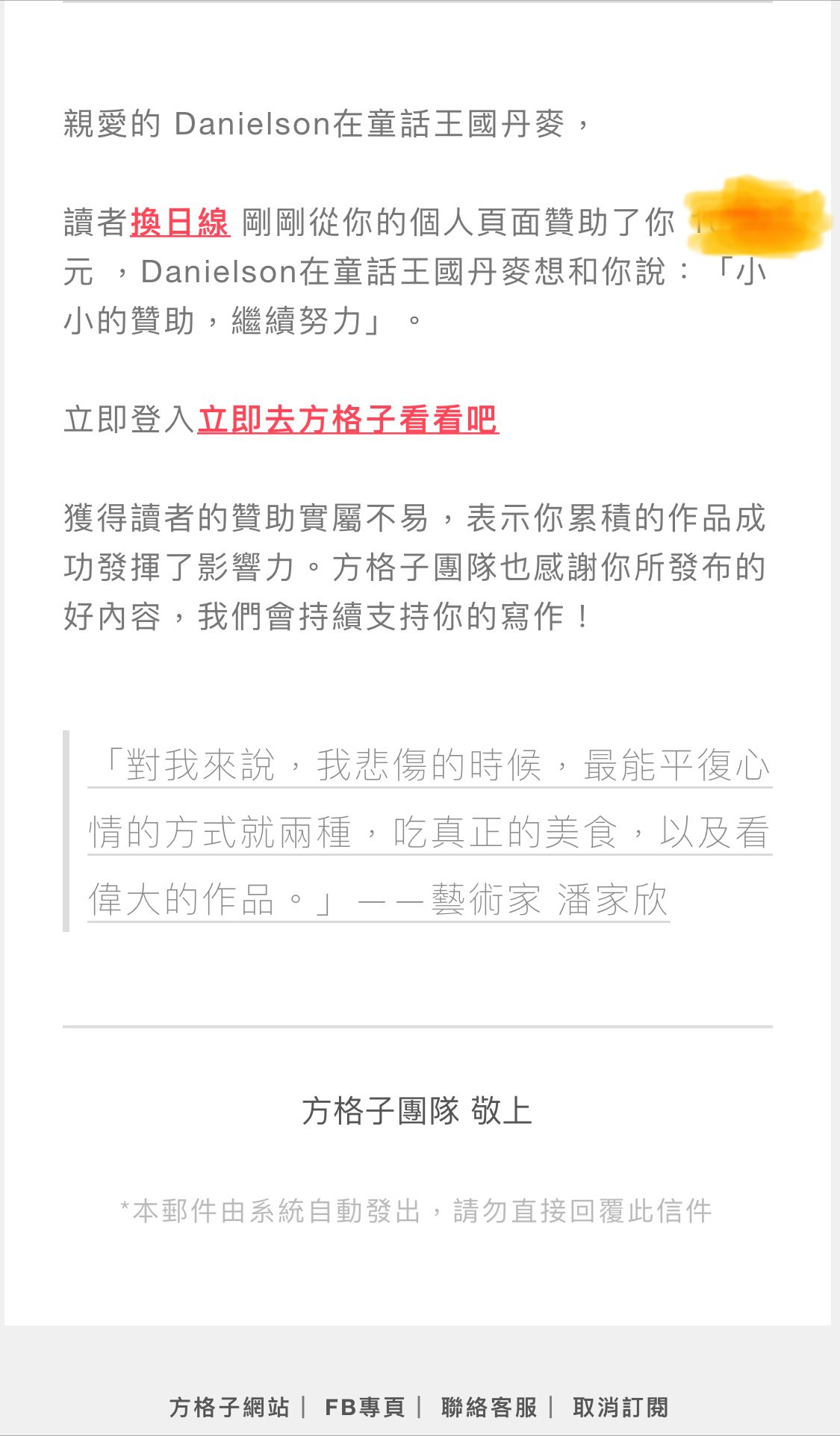Viewport: 840px width, 1436px height.
Task: Visit the FB專頁 link
Action: (364, 1408)
